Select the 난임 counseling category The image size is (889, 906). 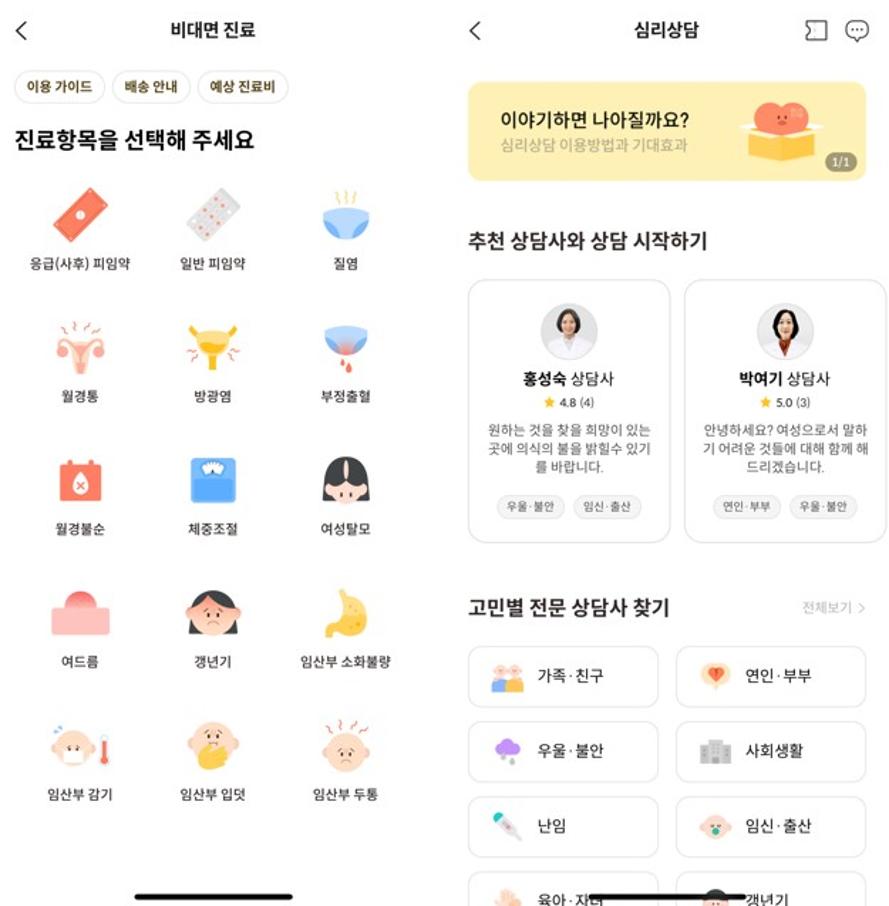pos(563,826)
